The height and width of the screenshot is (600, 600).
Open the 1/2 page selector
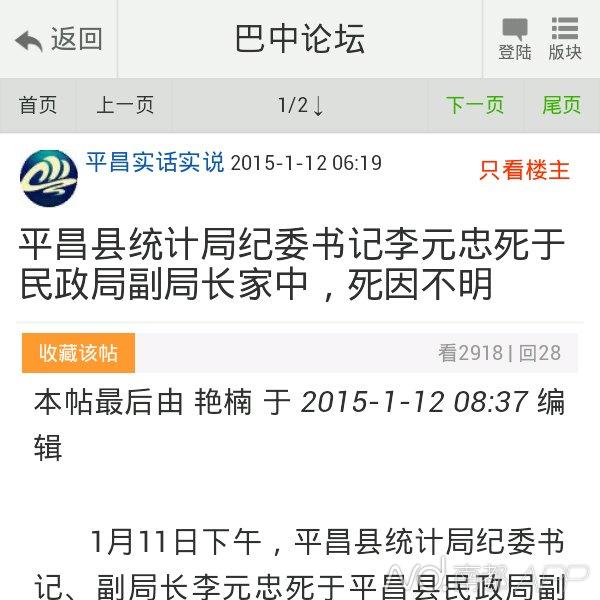coord(300,105)
